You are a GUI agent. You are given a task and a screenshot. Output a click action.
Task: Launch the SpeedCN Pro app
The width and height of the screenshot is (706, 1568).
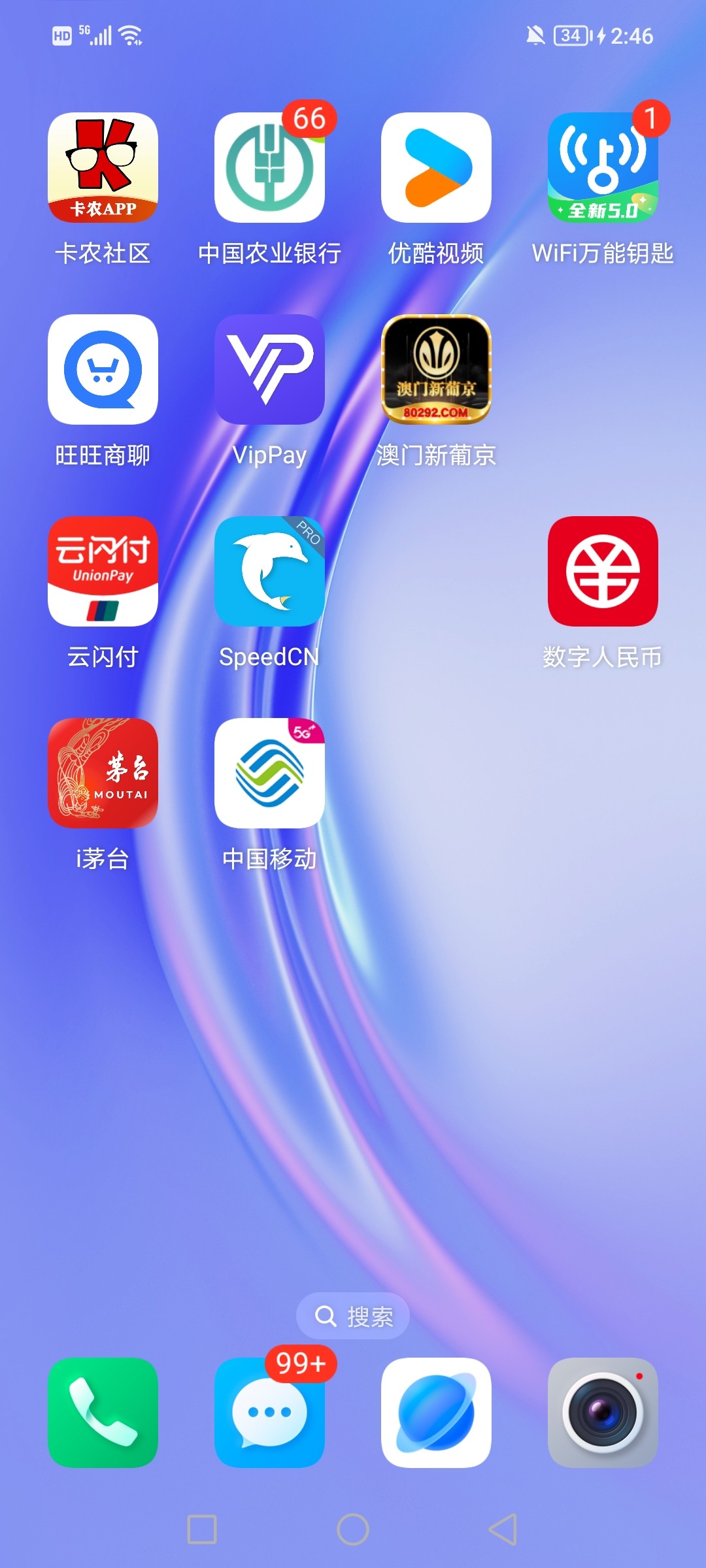[x=269, y=572]
